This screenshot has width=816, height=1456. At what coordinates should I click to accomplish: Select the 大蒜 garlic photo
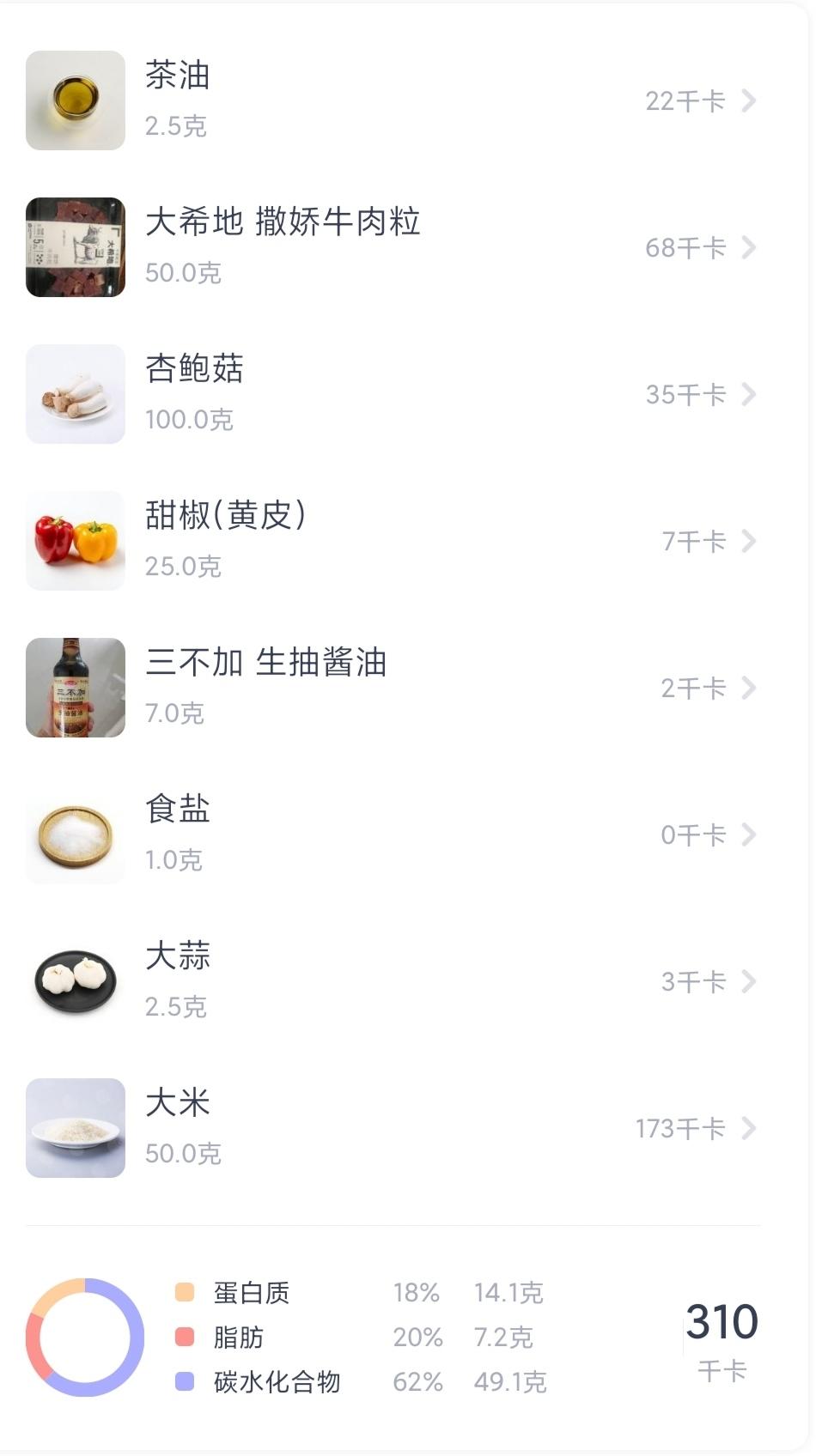(75, 981)
